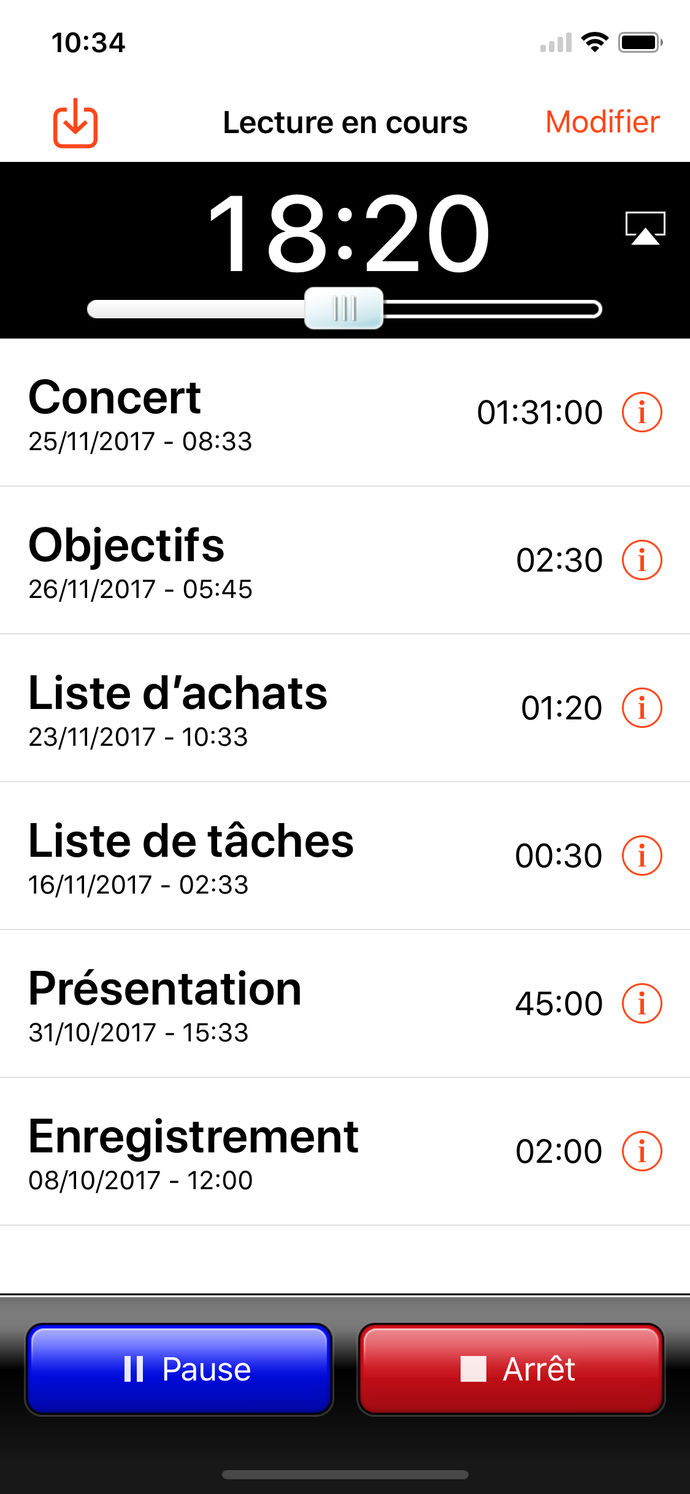690x1494 pixels.
Task: Tap the info icon for Liste de tâches
Action: [x=642, y=856]
